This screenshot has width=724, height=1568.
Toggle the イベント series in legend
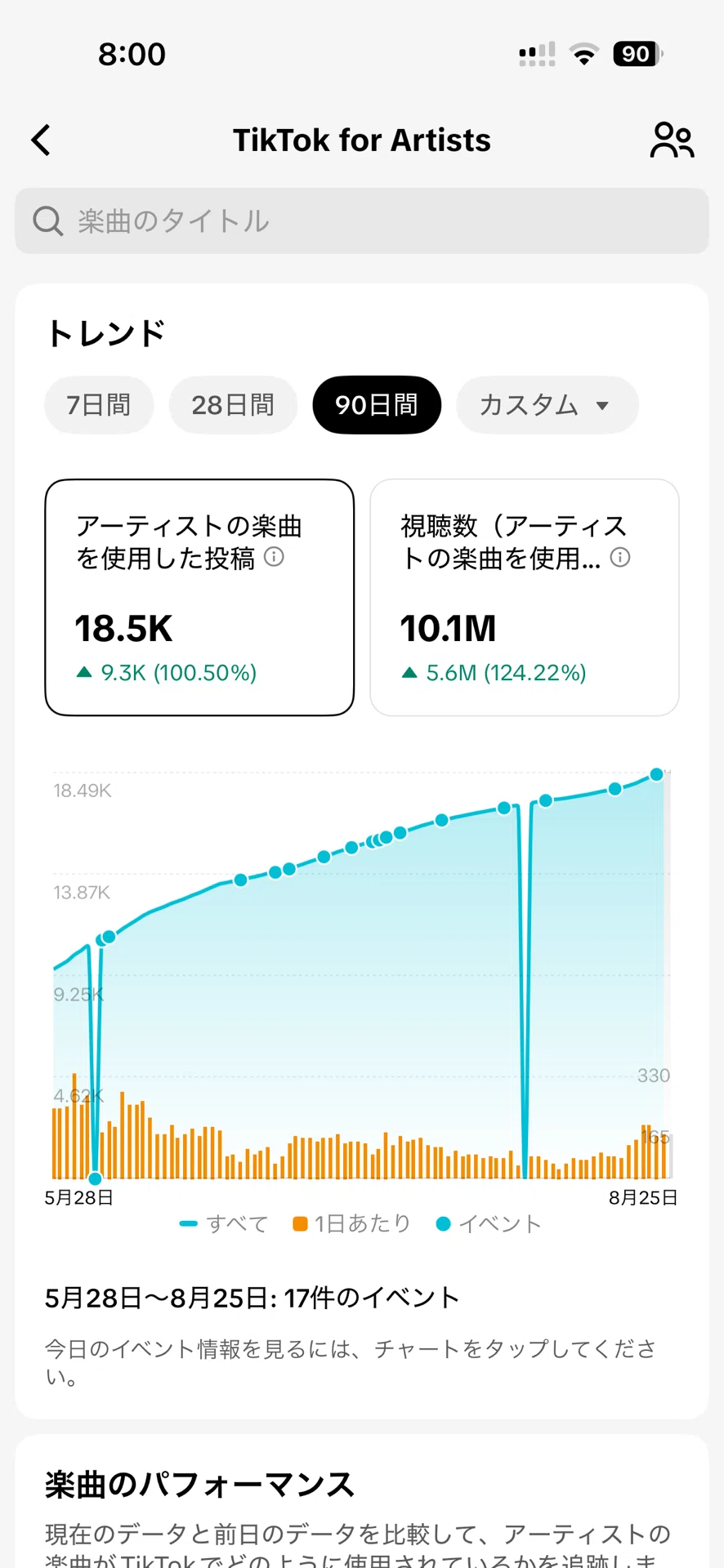[x=489, y=1223]
